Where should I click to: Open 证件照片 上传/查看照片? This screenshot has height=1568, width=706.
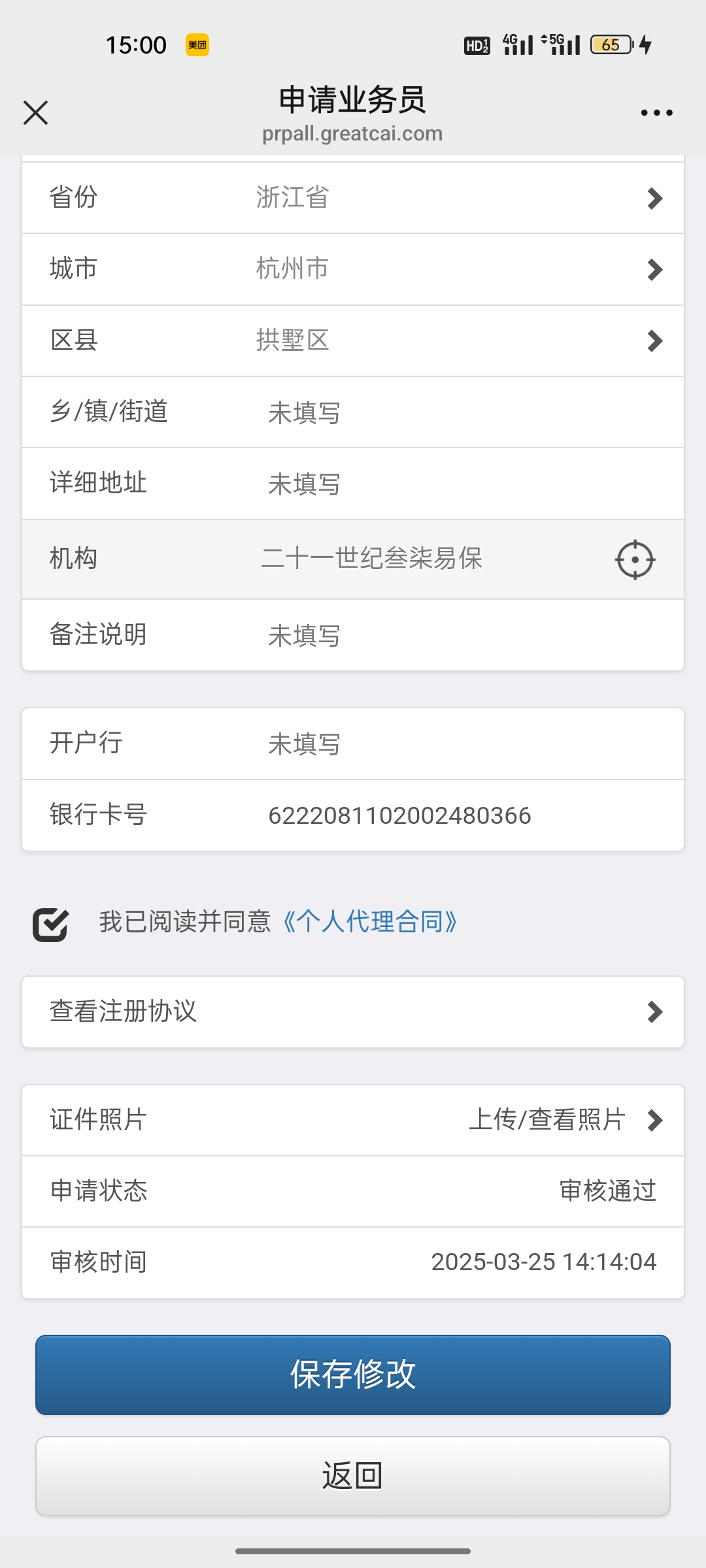click(x=562, y=1120)
